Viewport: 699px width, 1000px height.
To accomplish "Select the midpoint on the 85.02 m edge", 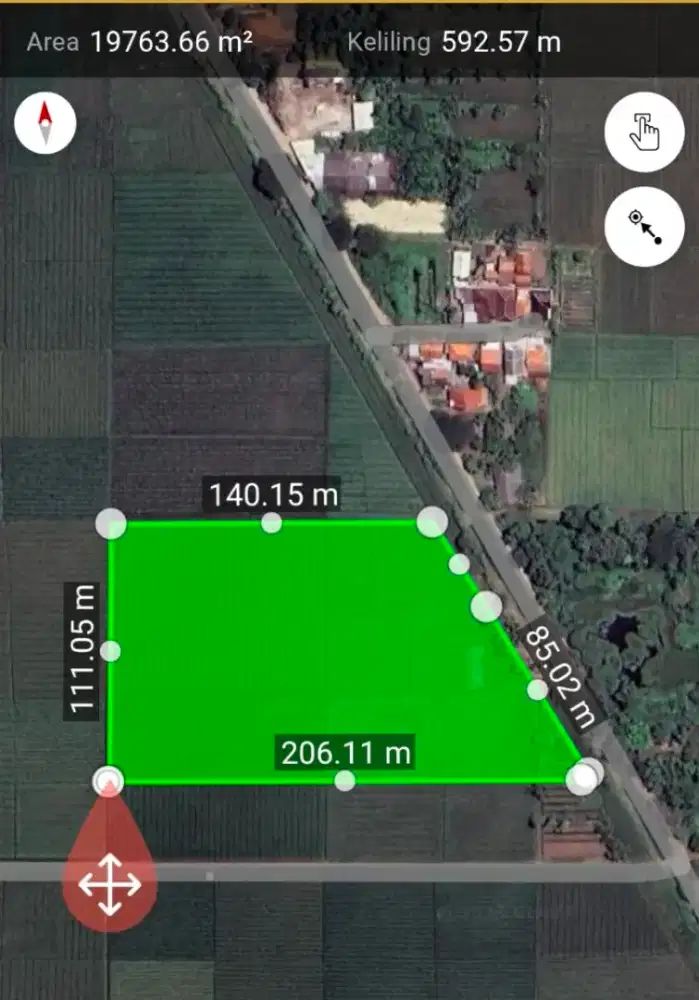I will coord(538,690).
